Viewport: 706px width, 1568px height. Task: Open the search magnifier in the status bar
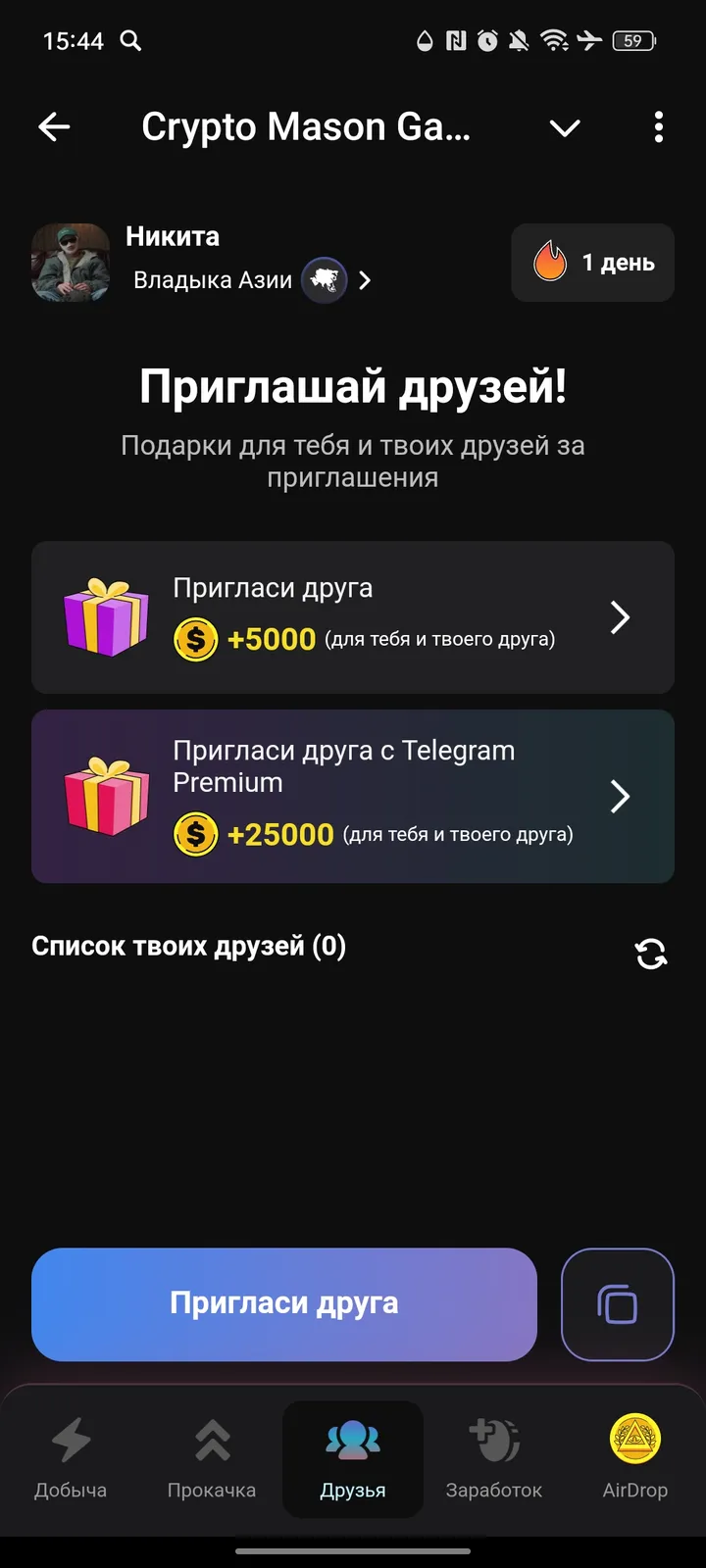click(x=130, y=41)
